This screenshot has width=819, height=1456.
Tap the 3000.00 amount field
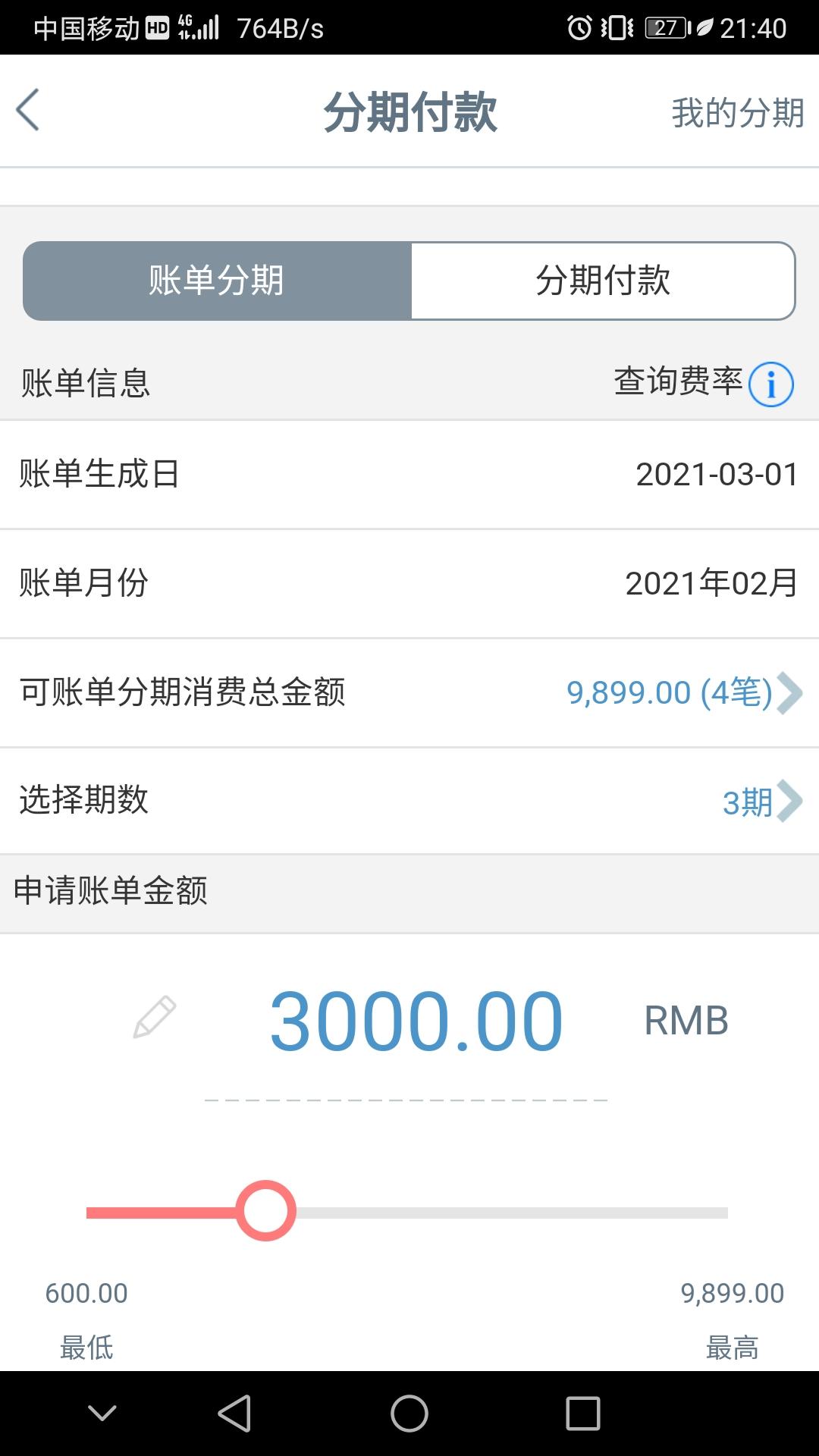coord(417,1020)
